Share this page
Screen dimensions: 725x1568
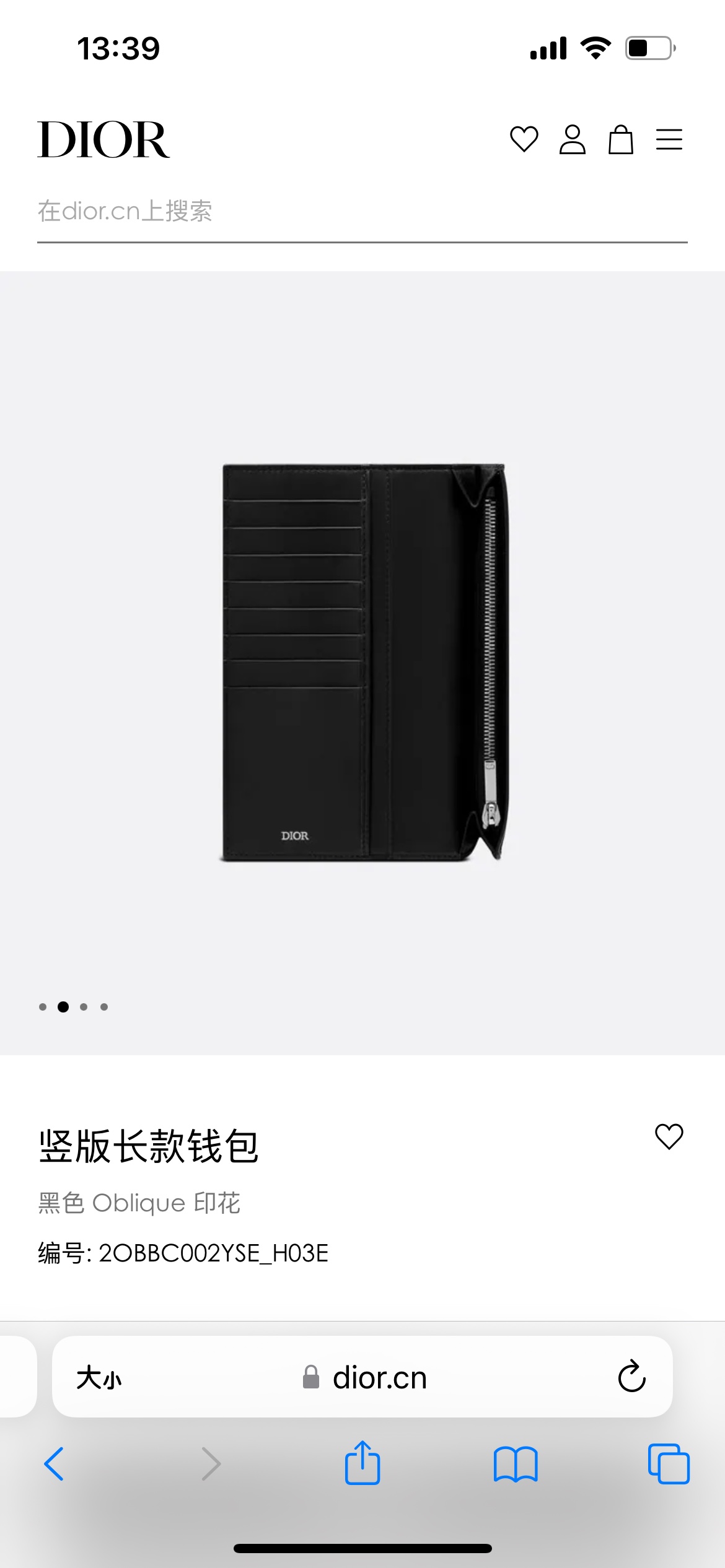tap(362, 1463)
